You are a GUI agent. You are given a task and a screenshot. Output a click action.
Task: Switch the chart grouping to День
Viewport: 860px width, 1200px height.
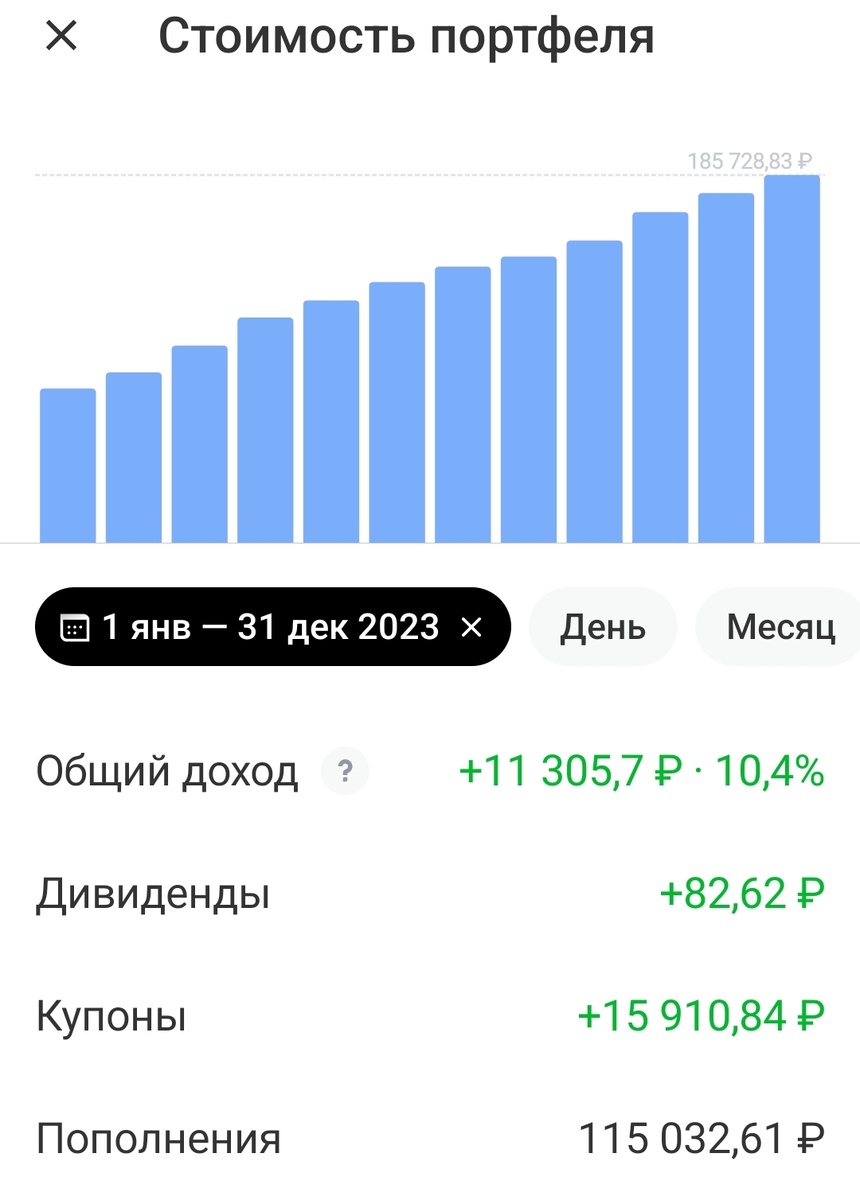(x=603, y=627)
